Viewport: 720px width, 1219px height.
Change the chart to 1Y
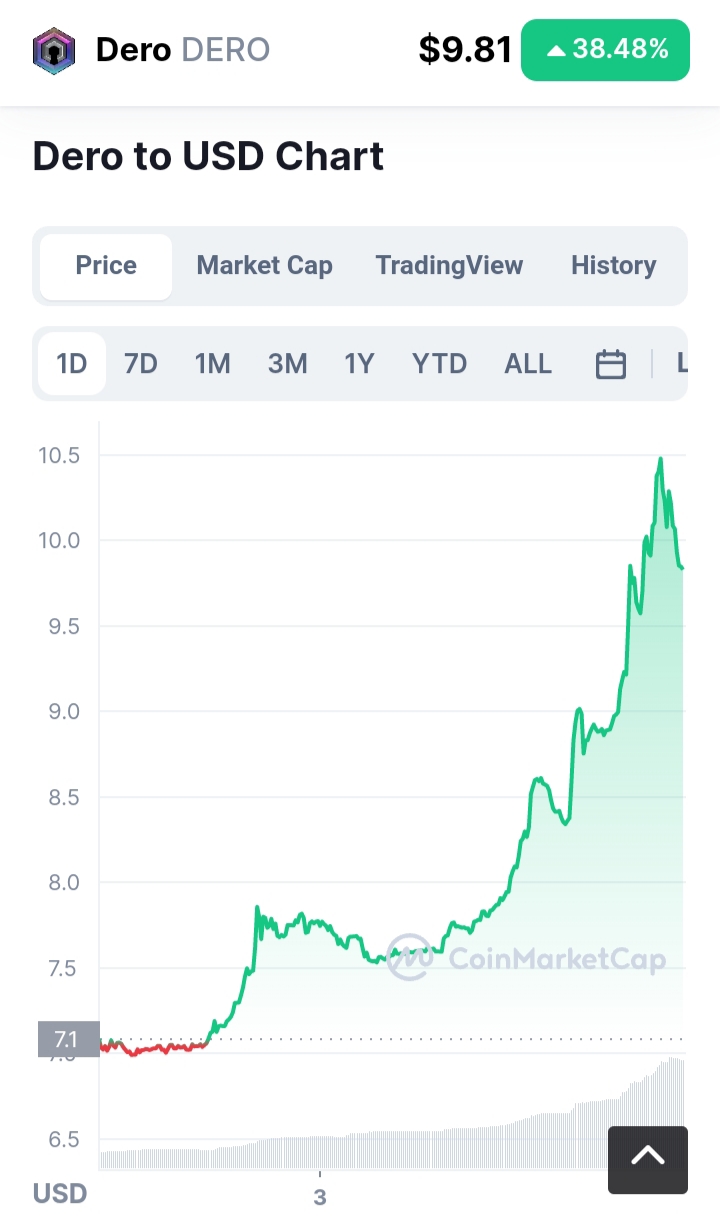point(359,364)
